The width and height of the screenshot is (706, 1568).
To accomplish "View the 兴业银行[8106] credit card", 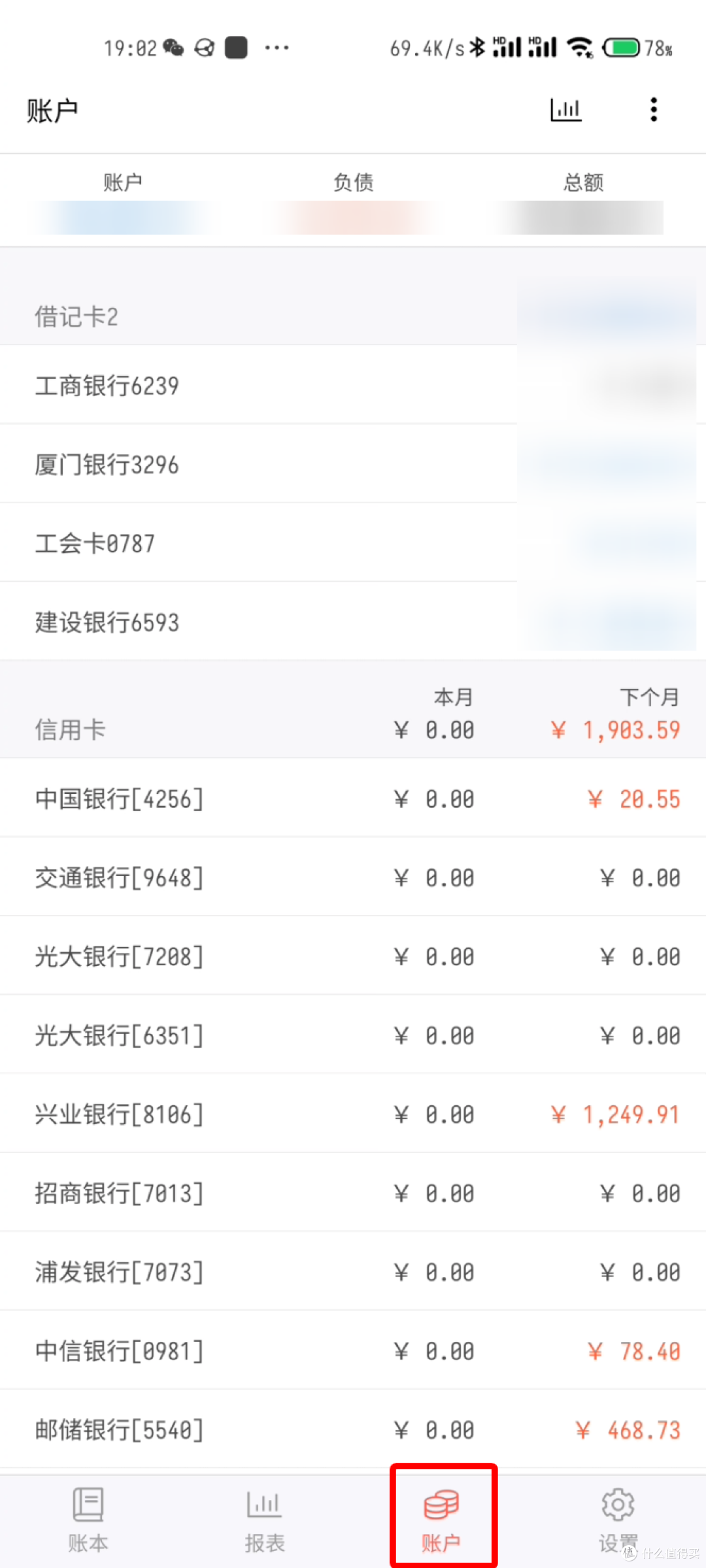I will [x=120, y=1114].
